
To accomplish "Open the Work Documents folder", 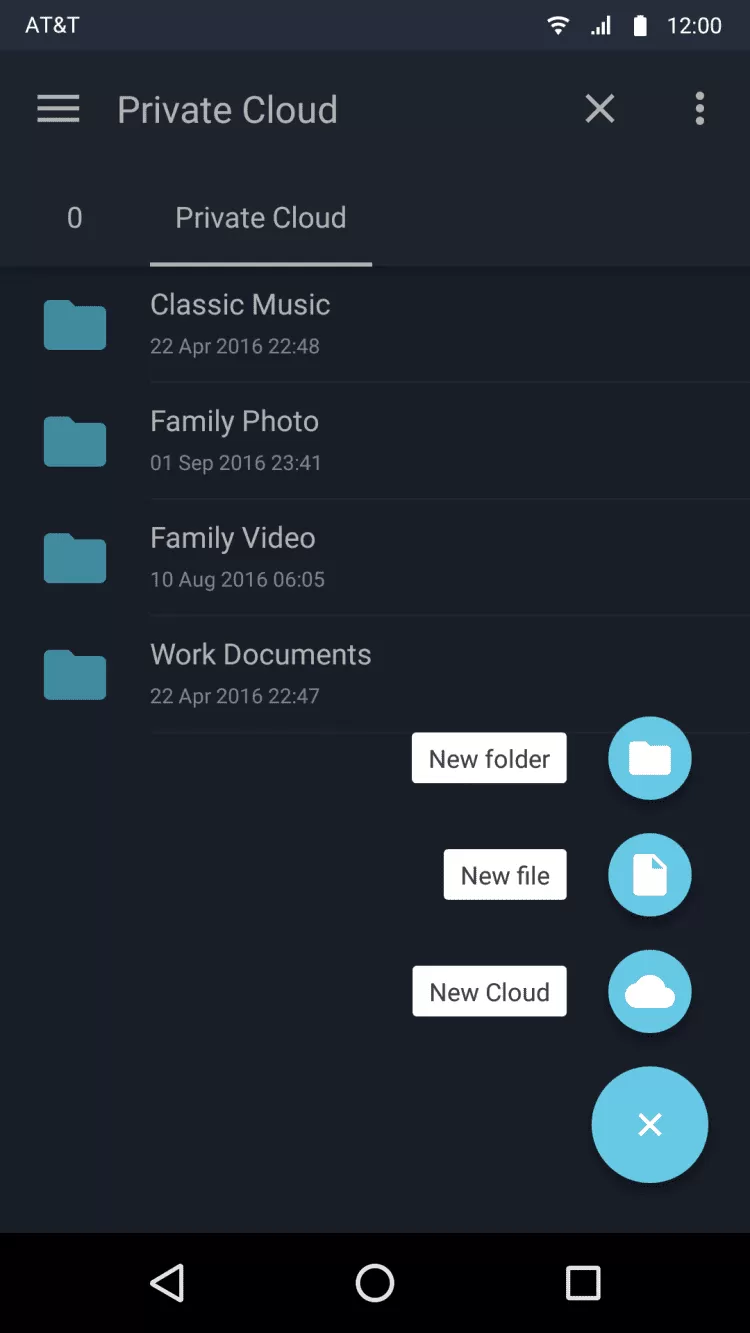I will coord(375,674).
